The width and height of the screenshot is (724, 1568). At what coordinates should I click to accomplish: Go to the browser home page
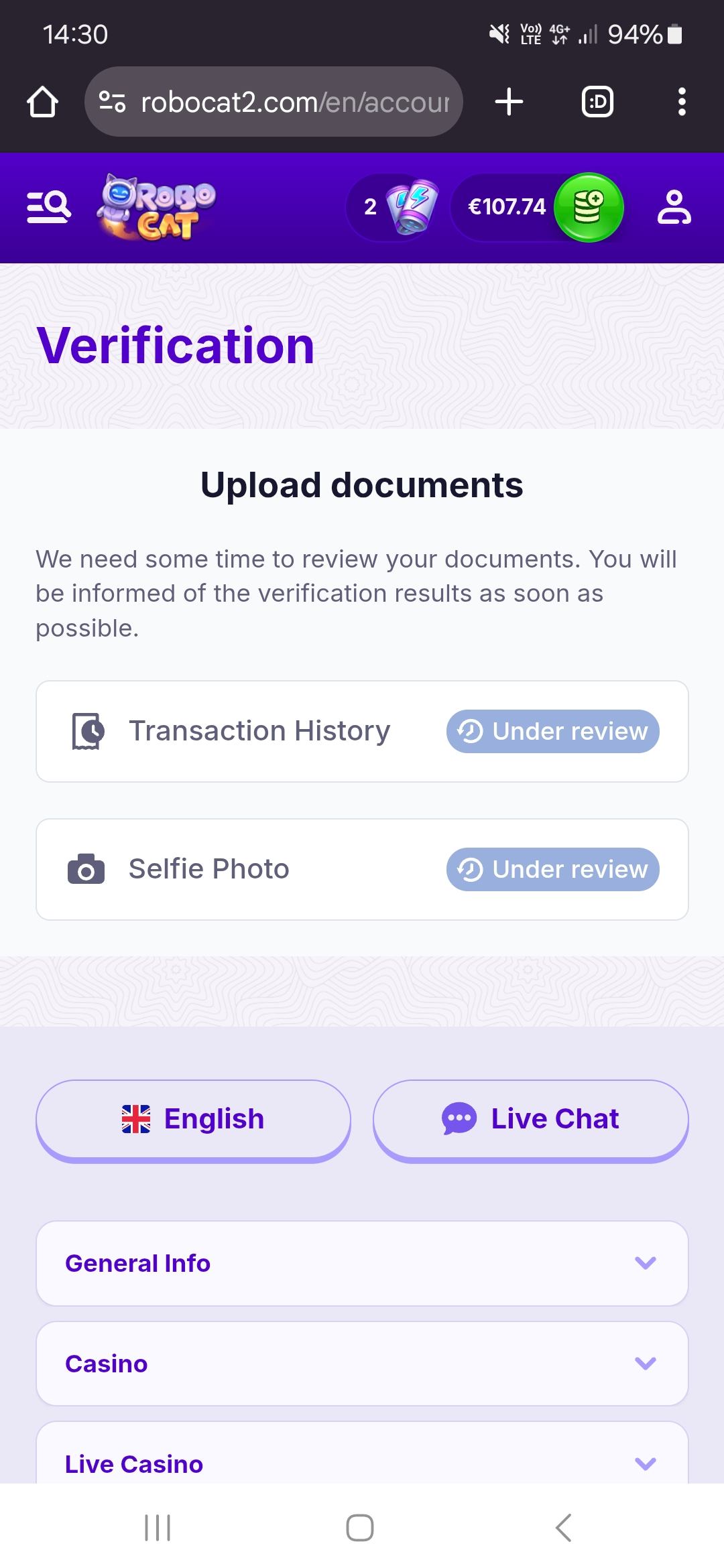[x=42, y=102]
